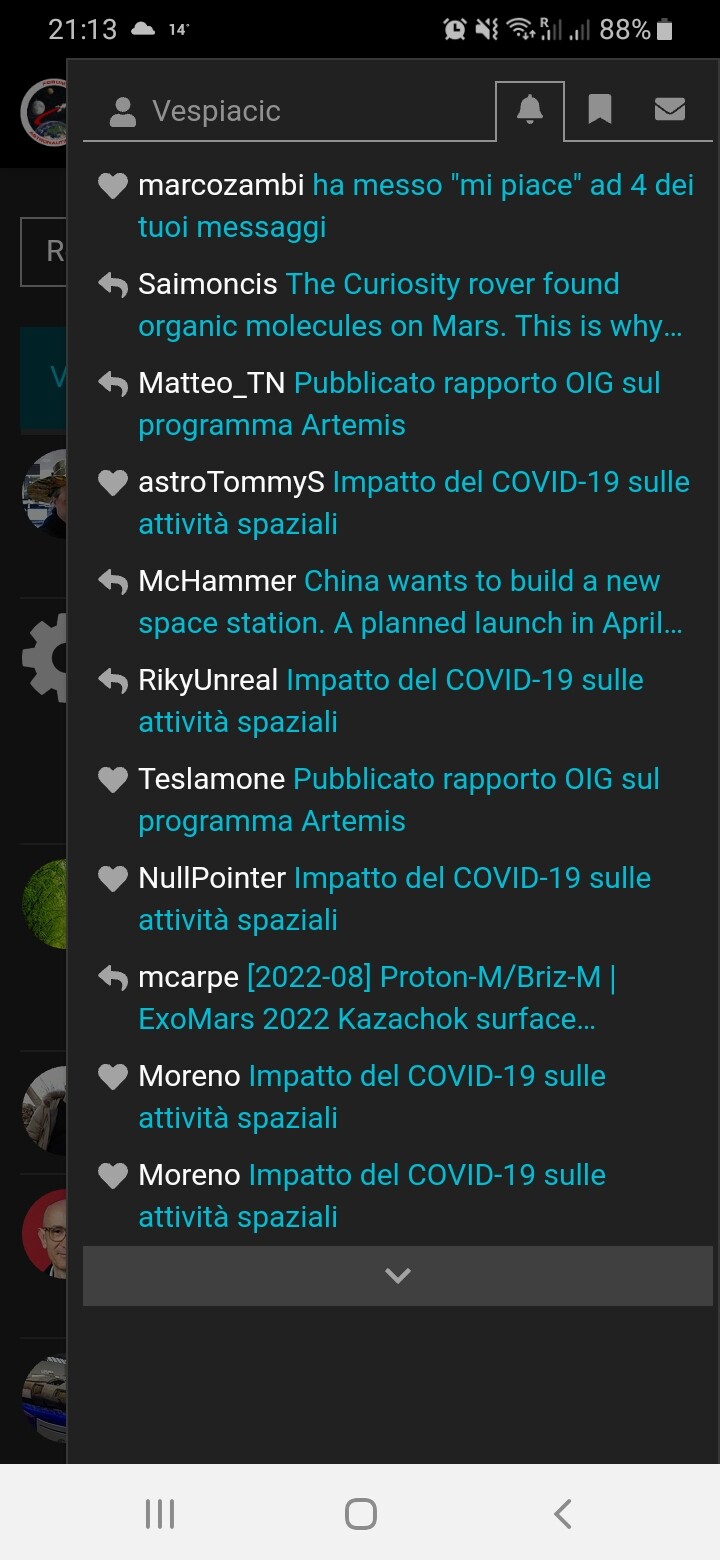Open Saimoncis reply about Curiosity rover
Screen dimensions: 720x1560
point(398,305)
